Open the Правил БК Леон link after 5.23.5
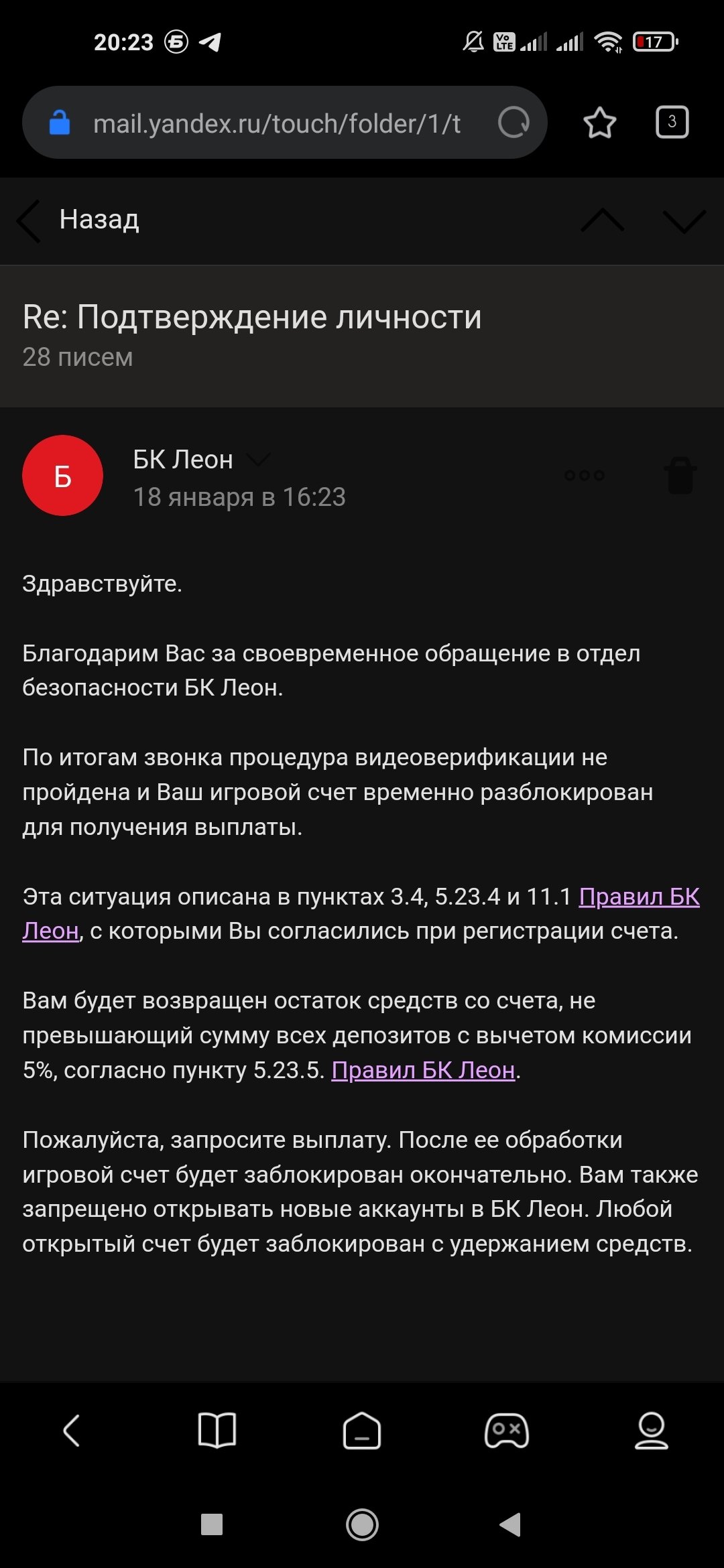 pyautogui.click(x=423, y=1070)
